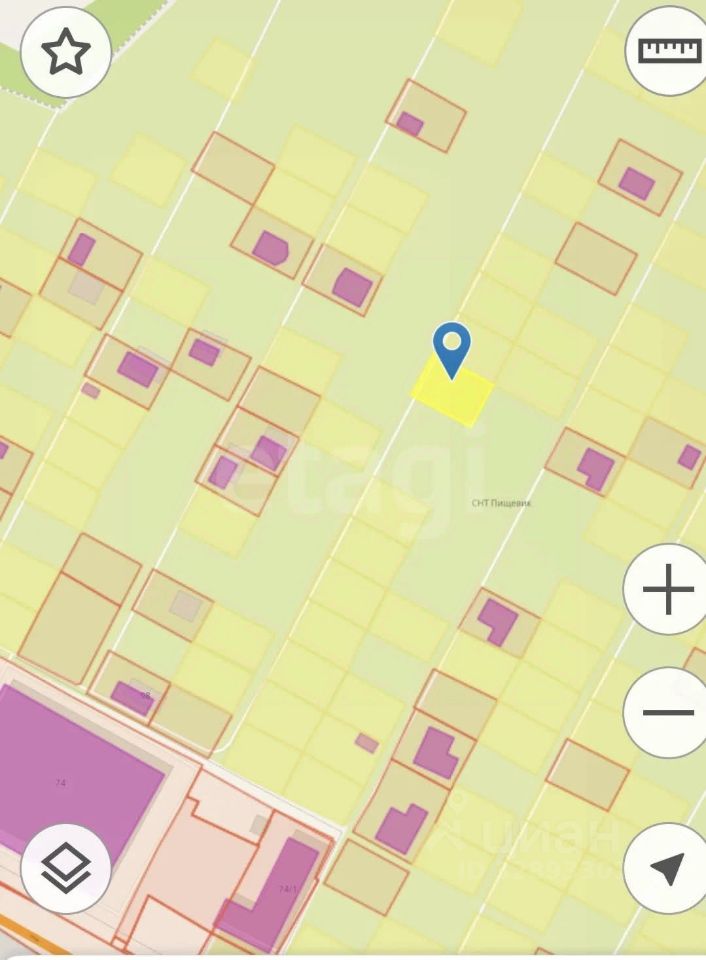
Task: Zoom in on the map
Action: click(668, 591)
